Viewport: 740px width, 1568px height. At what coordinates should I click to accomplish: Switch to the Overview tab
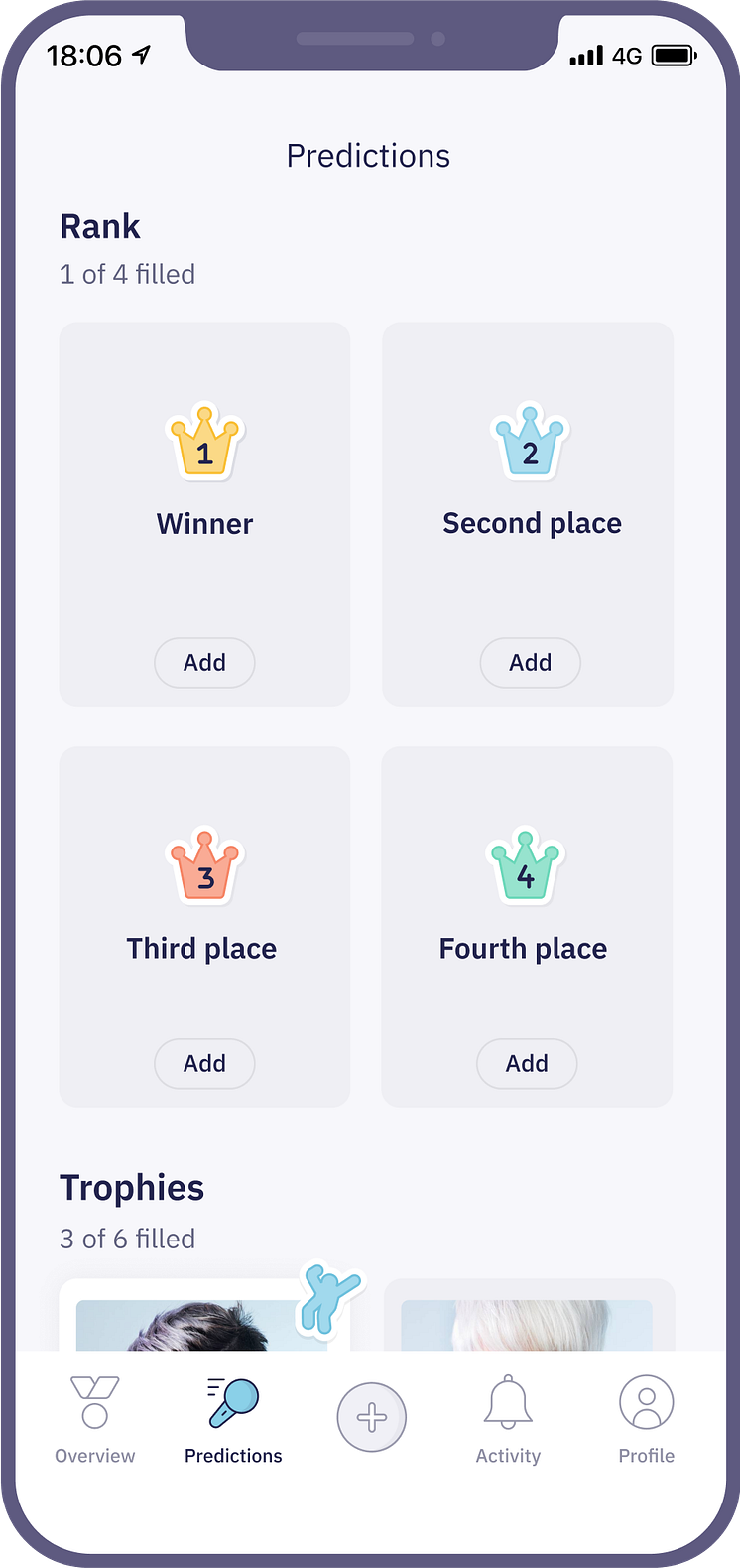point(95,1419)
